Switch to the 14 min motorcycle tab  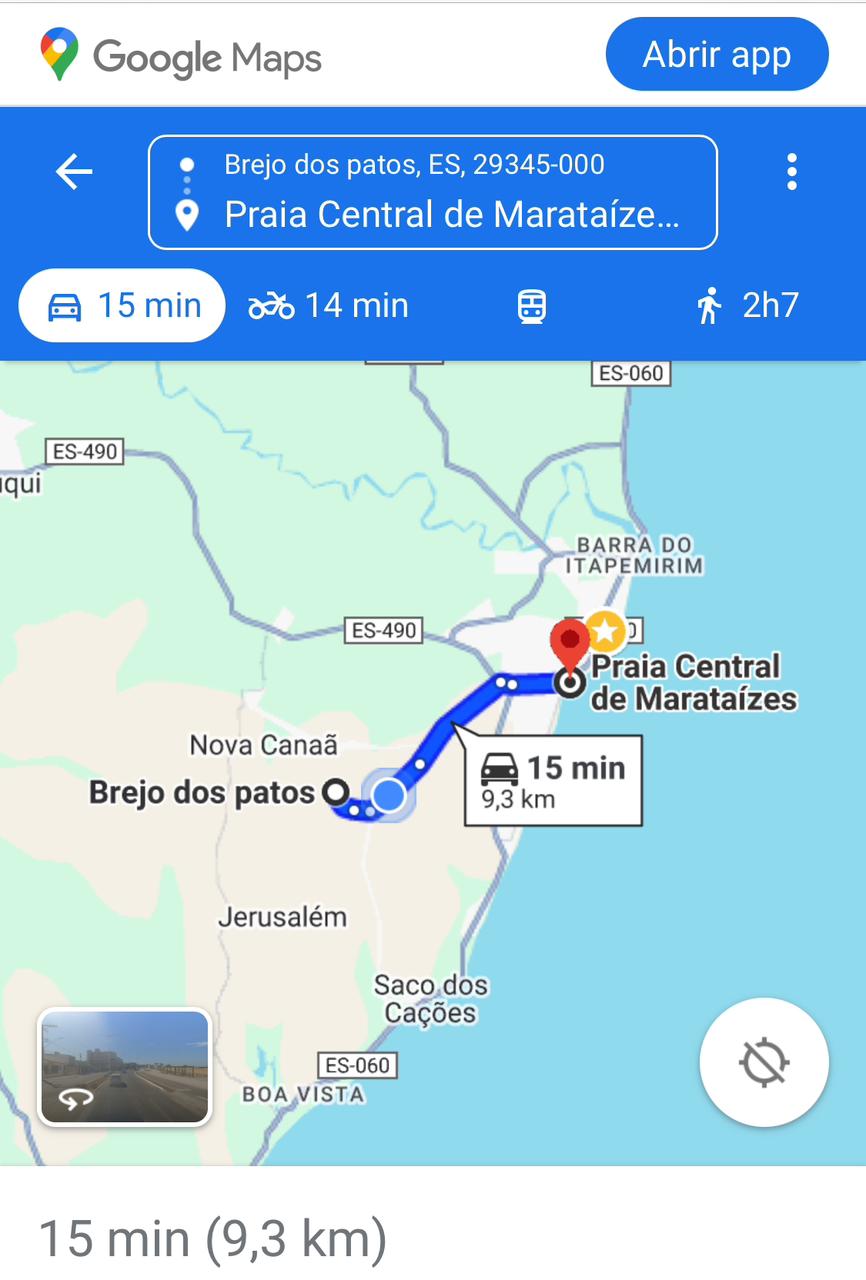point(329,306)
